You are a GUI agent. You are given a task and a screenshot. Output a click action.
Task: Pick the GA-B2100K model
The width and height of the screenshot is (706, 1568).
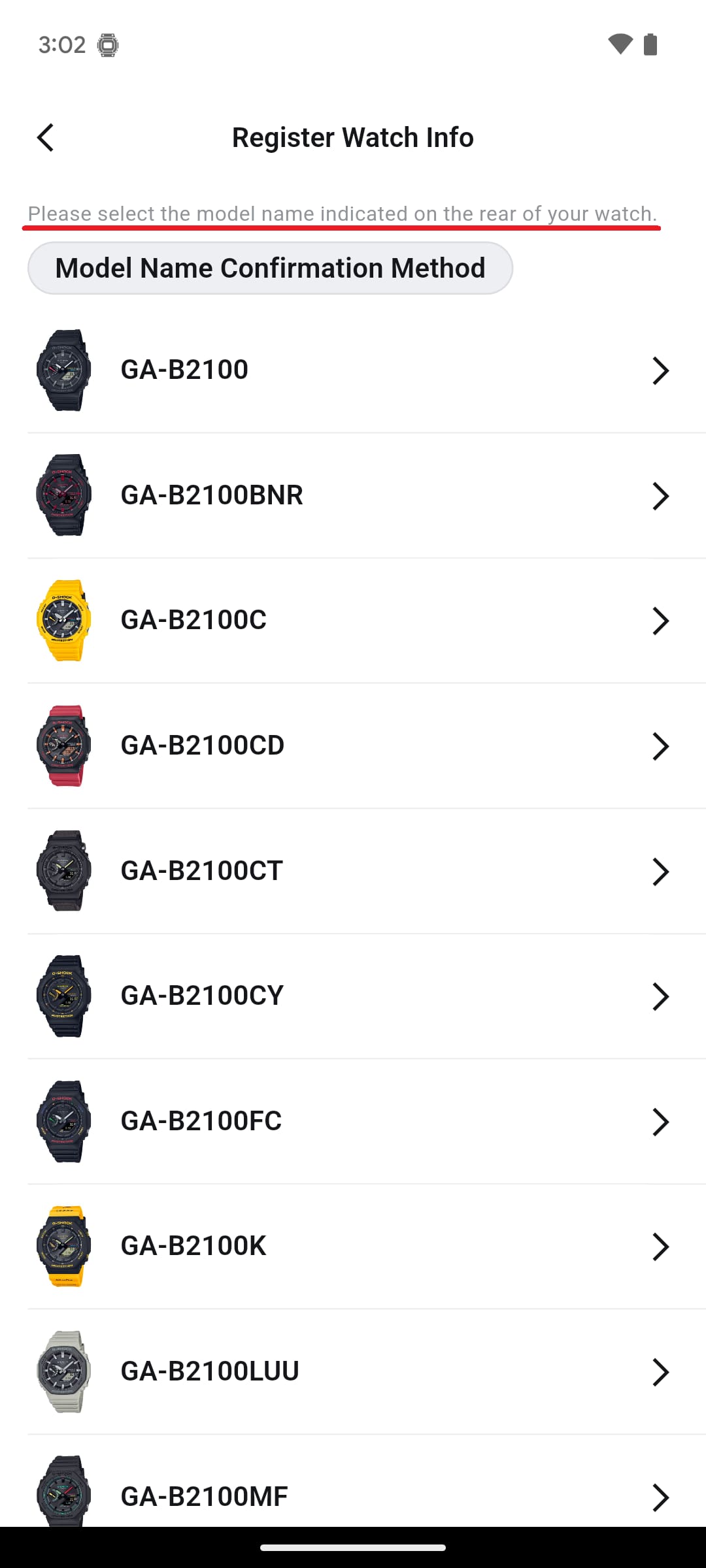click(353, 1247)
